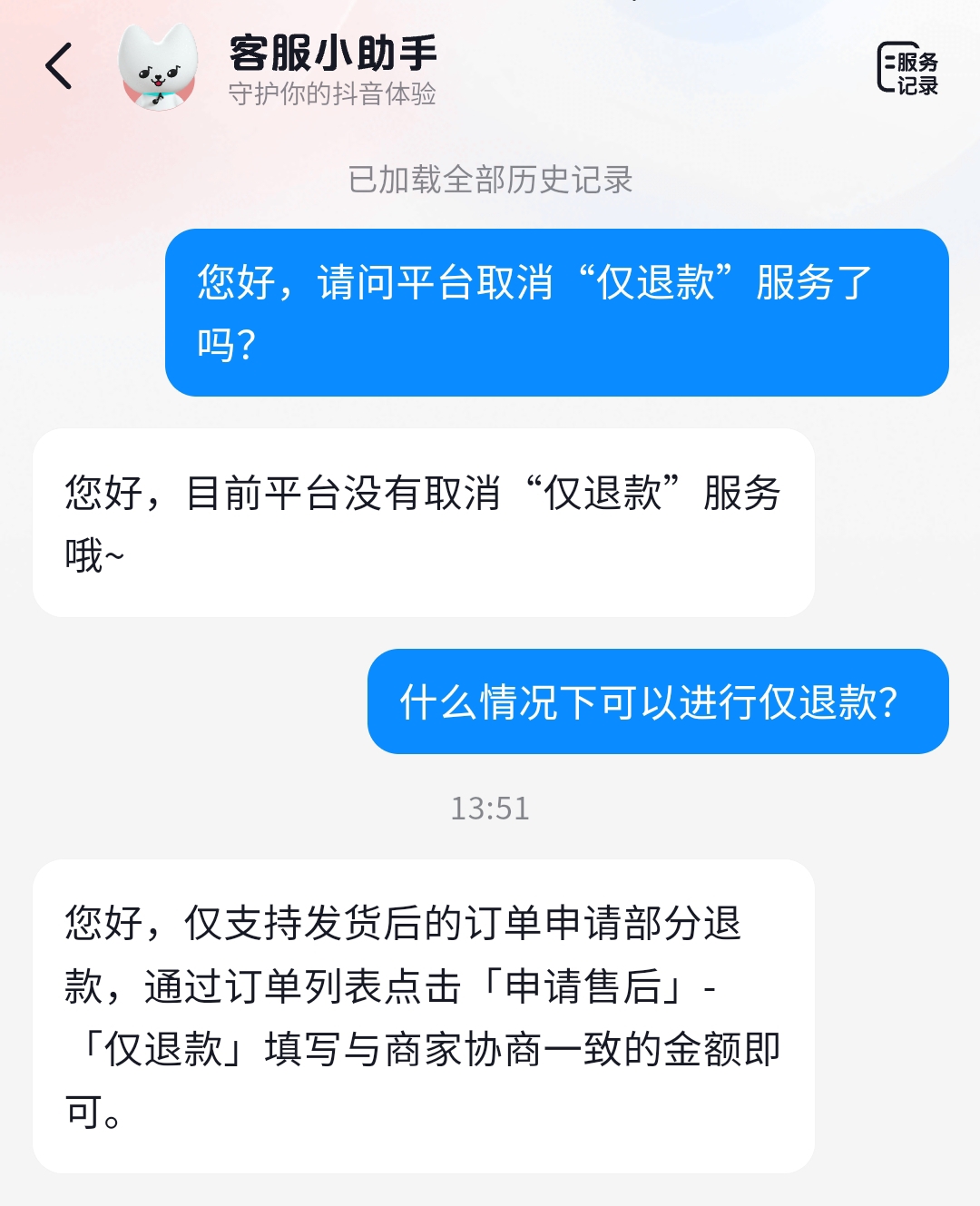Click the 已加载全部历史记录 history notice
980x1206 pixels.
click(x=490, y=180)
